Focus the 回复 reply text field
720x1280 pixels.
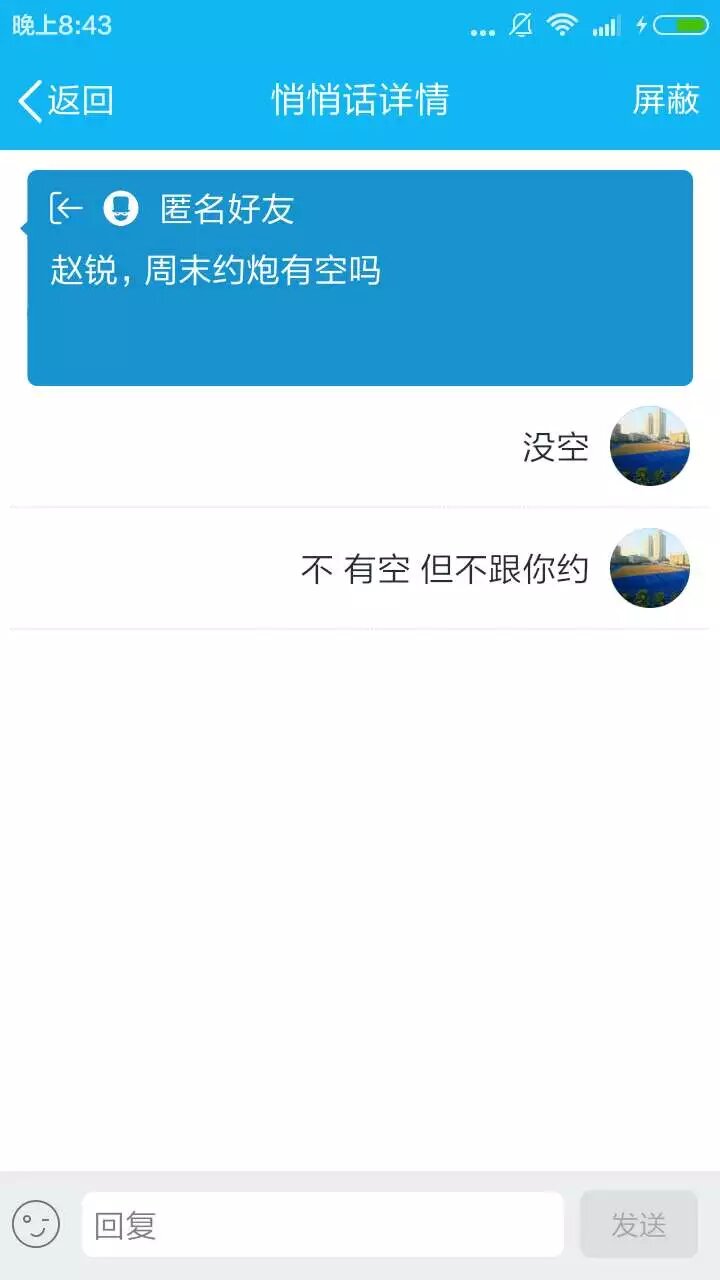coord(322,1224)
